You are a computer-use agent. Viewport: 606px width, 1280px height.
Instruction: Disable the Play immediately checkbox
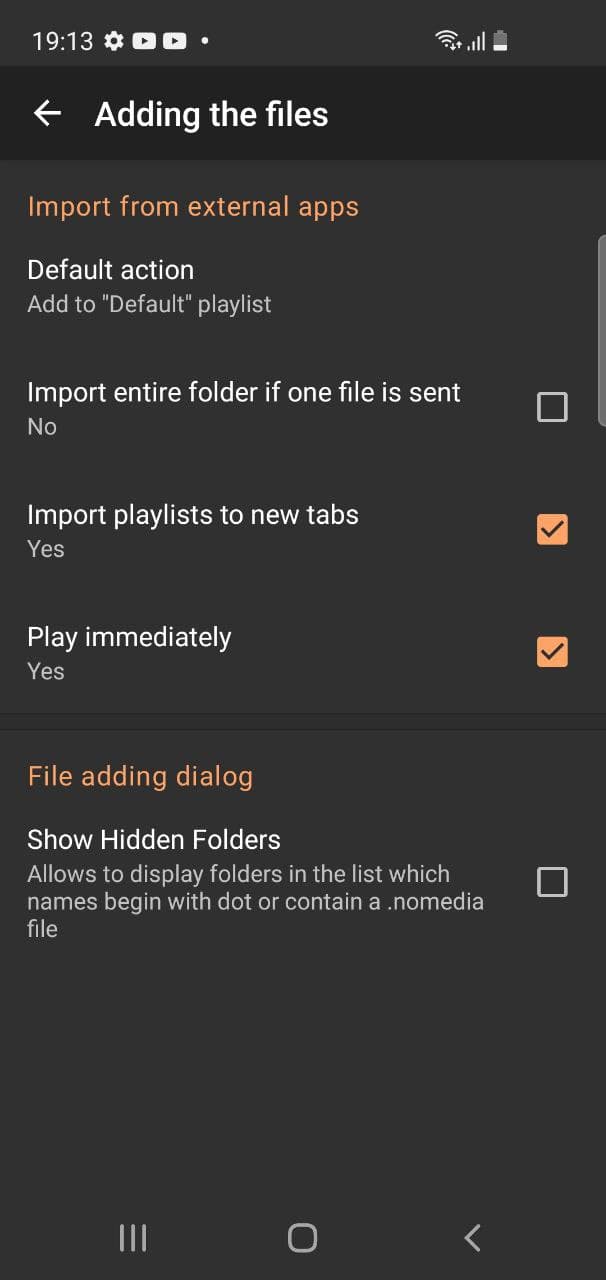coord(552,652)
